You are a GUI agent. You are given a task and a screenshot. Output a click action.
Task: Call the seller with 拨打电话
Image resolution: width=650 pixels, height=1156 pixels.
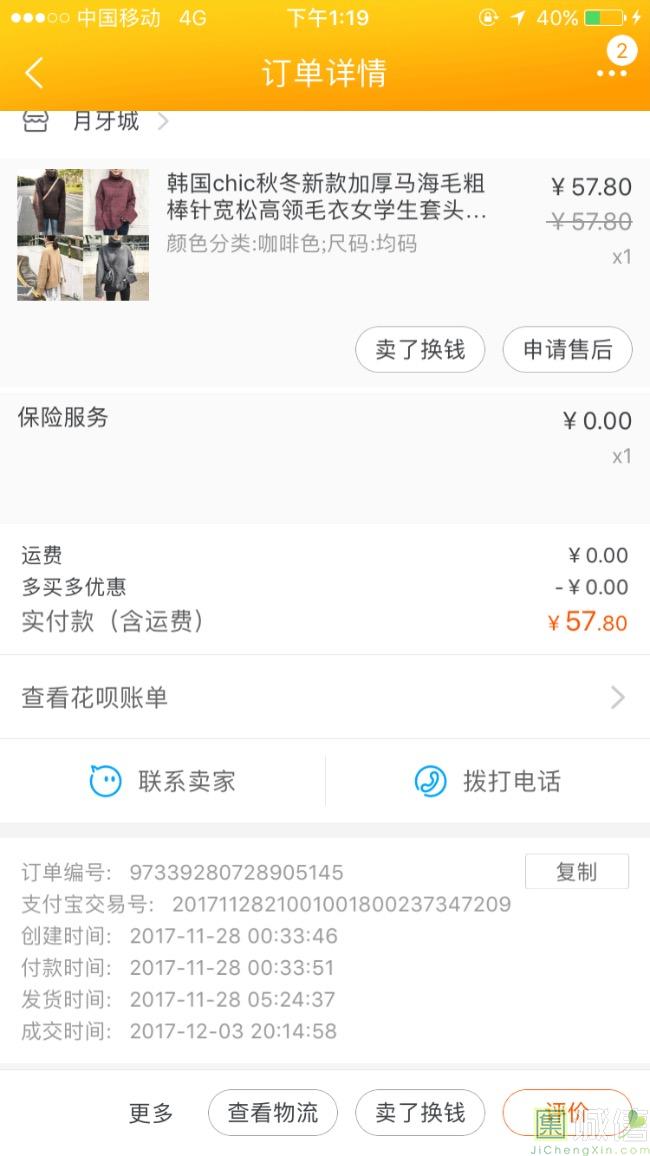pyautogui.click(x=488, y=781)
